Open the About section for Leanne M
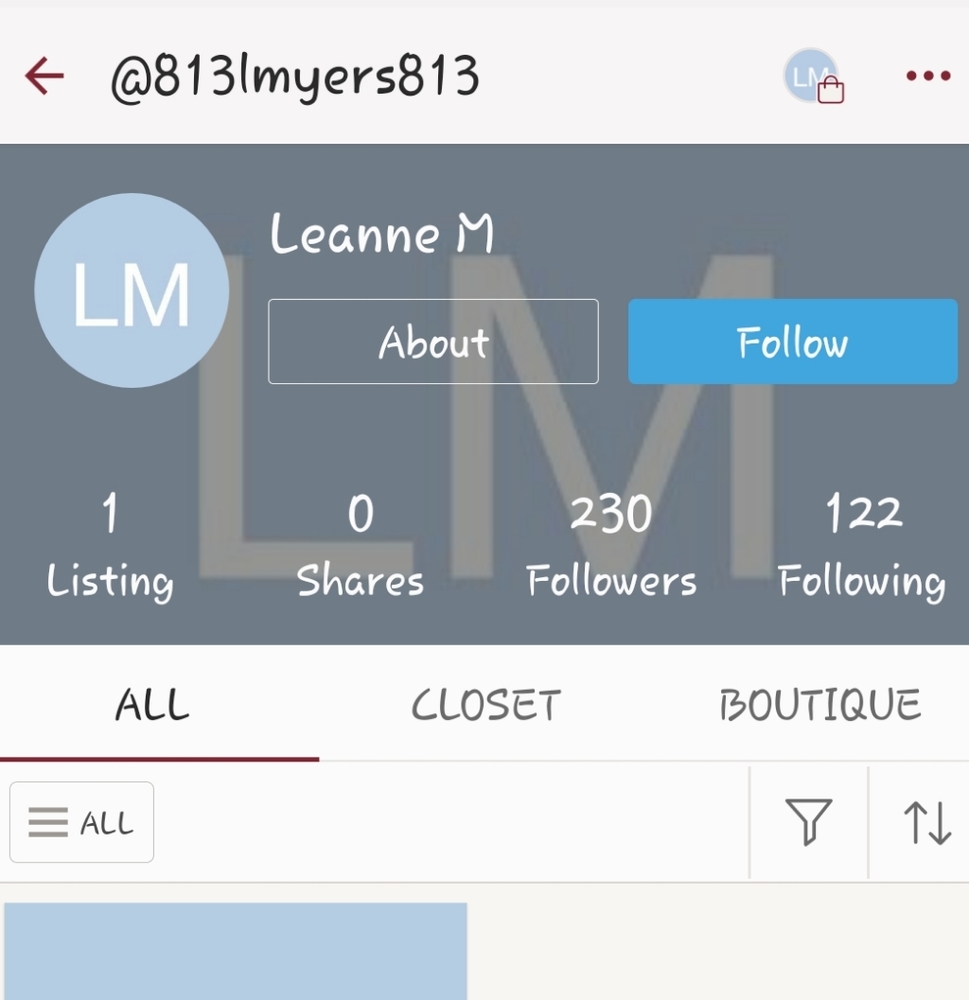The width and height of the screenshot is (969, 1000). [x=433, y=342]
